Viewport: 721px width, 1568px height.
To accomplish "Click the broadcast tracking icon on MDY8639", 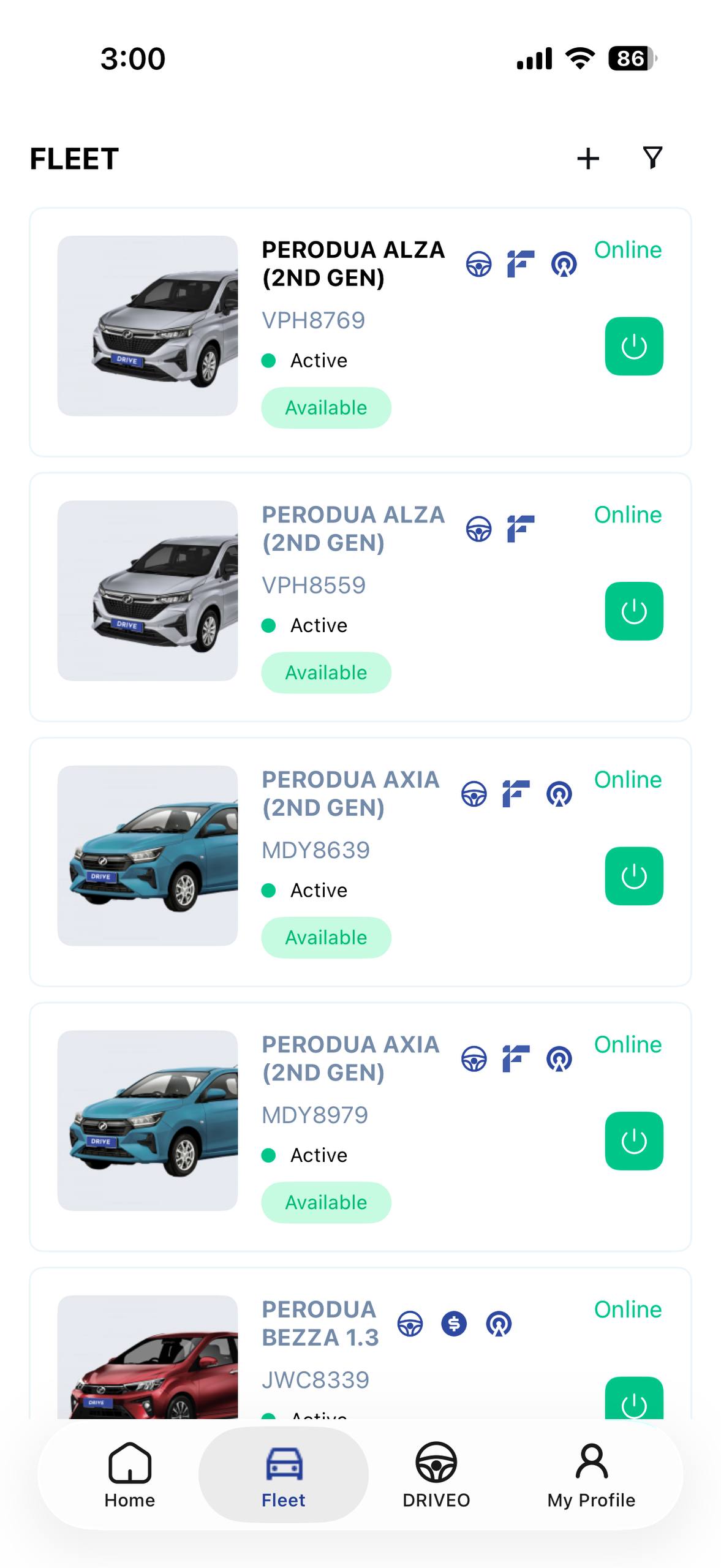I will 561,794.
